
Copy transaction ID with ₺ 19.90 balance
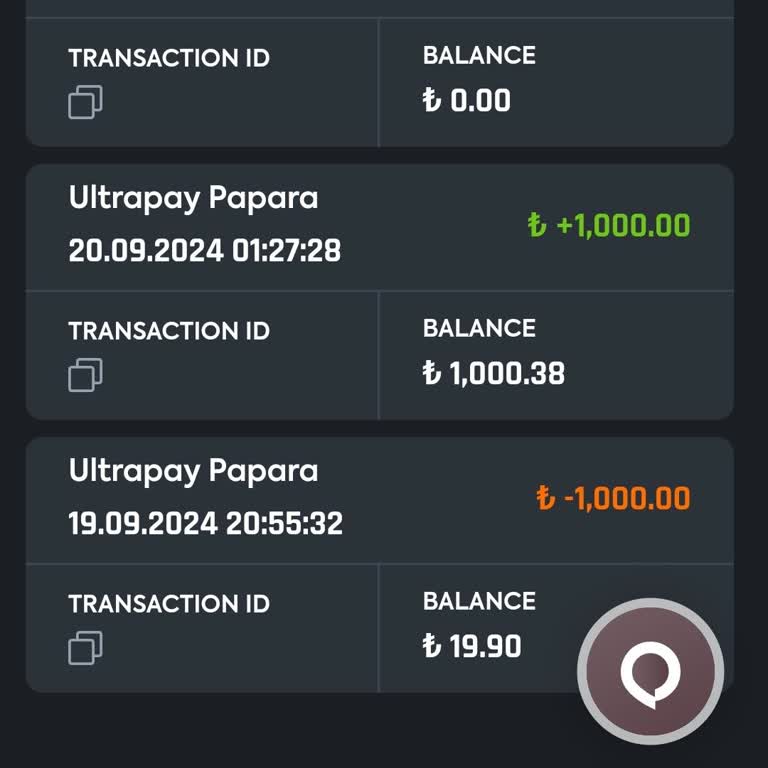tap(85, 648)
